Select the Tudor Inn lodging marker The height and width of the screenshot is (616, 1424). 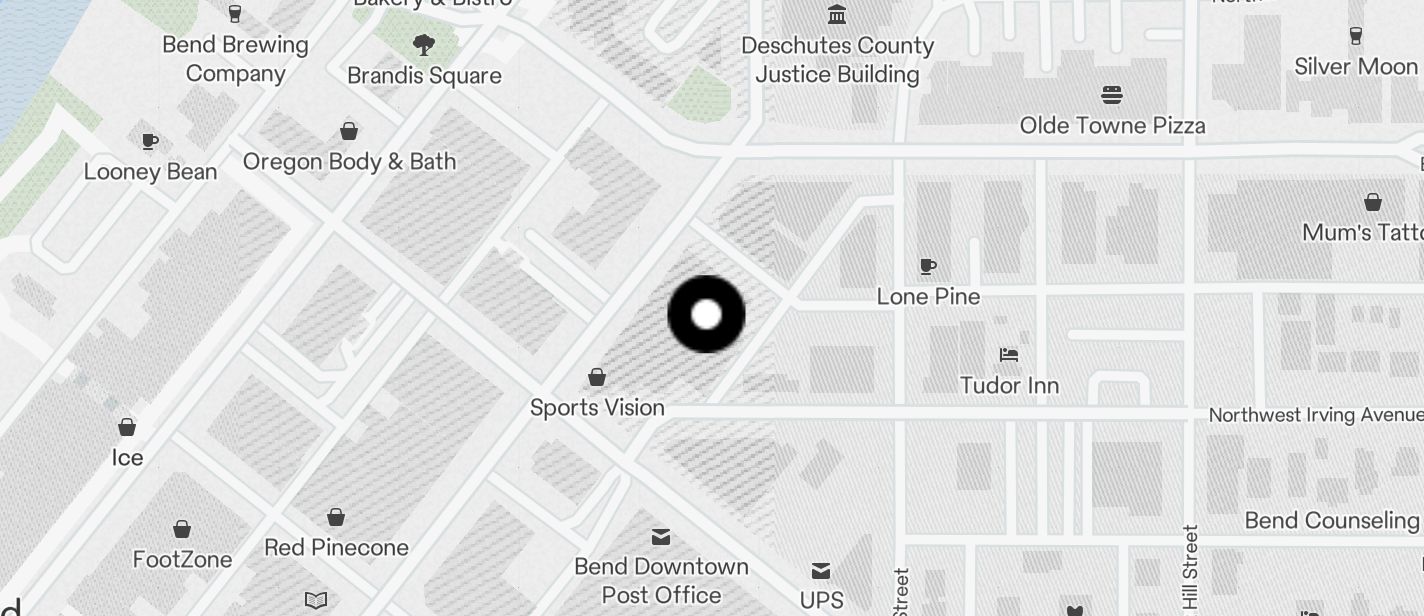click(x=1009, y=355)
